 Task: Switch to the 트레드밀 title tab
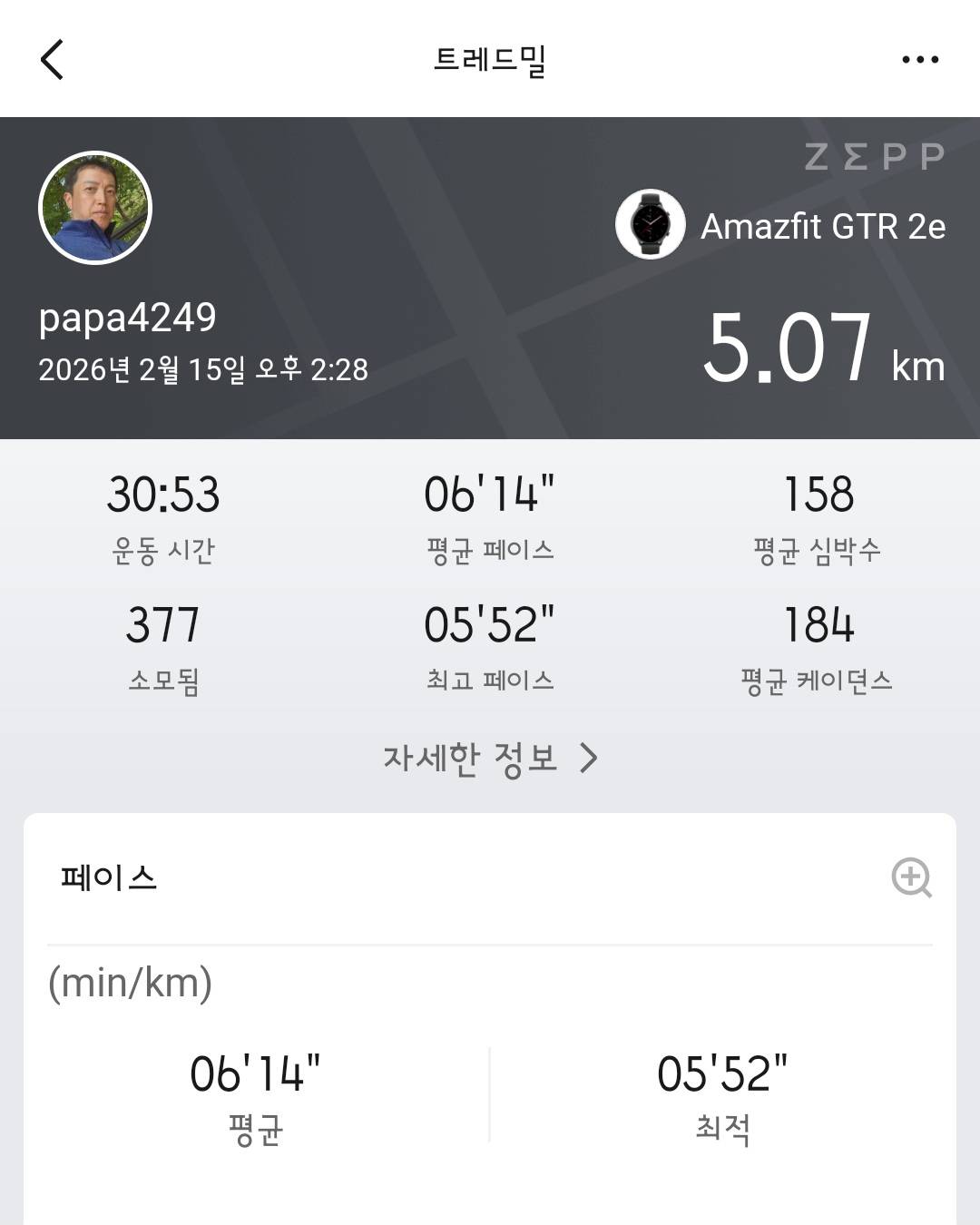(490, 59)
